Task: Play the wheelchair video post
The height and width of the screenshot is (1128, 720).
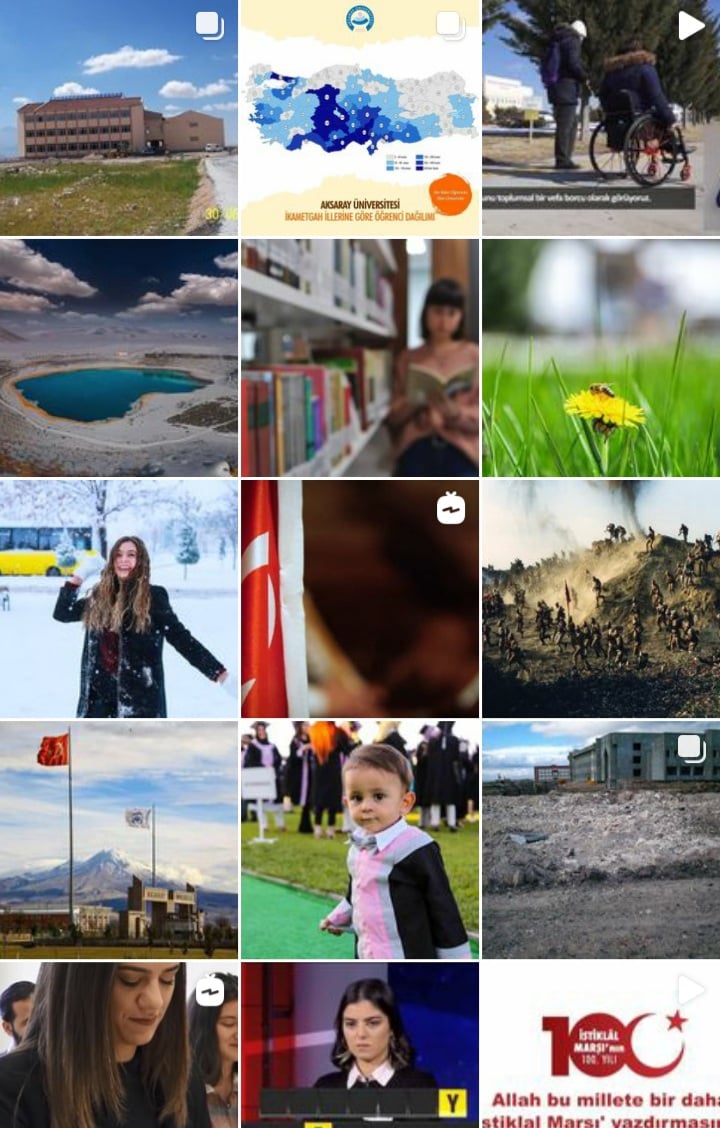Action: pyautogui.click(x=601, y=118)
